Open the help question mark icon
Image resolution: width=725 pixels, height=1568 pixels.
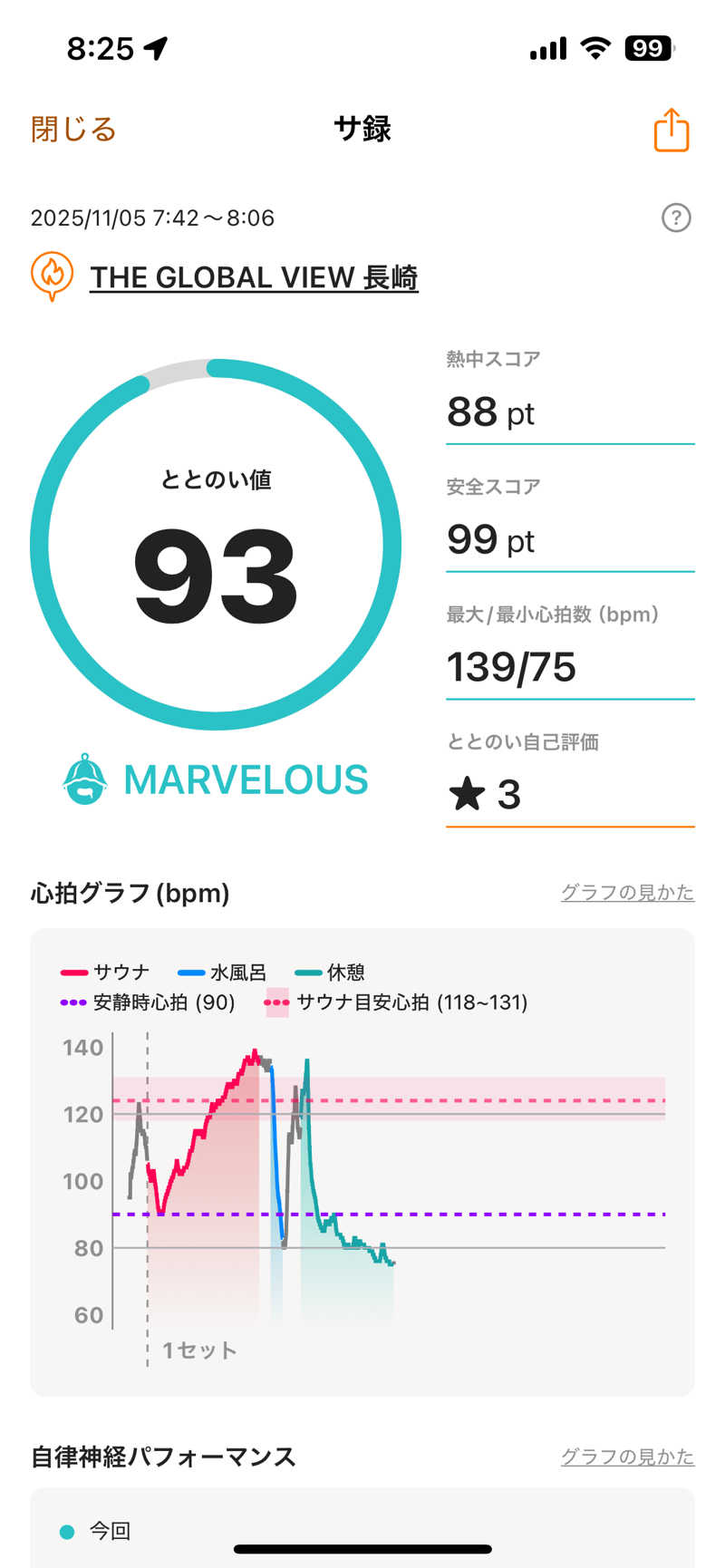pyautogui.click(x=676, y=218)
